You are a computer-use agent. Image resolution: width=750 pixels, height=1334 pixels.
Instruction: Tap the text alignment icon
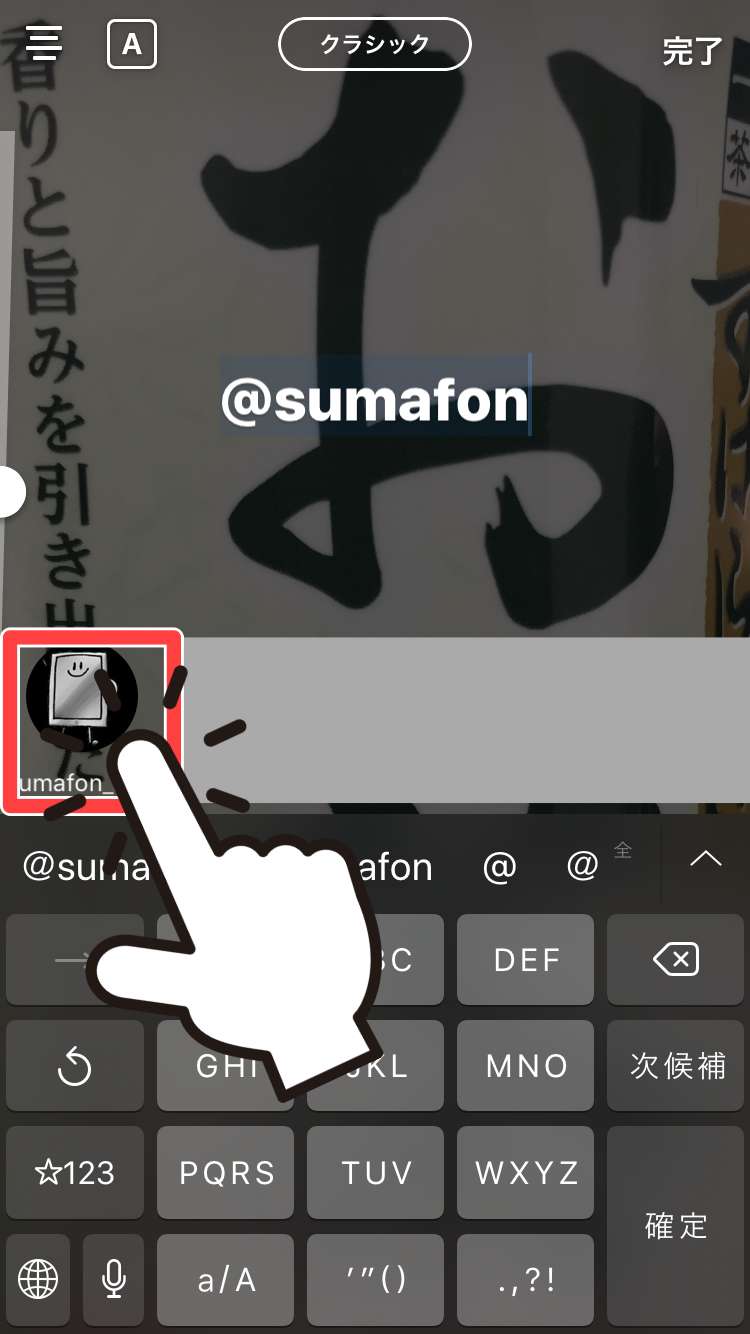click(x=44, y=44)
